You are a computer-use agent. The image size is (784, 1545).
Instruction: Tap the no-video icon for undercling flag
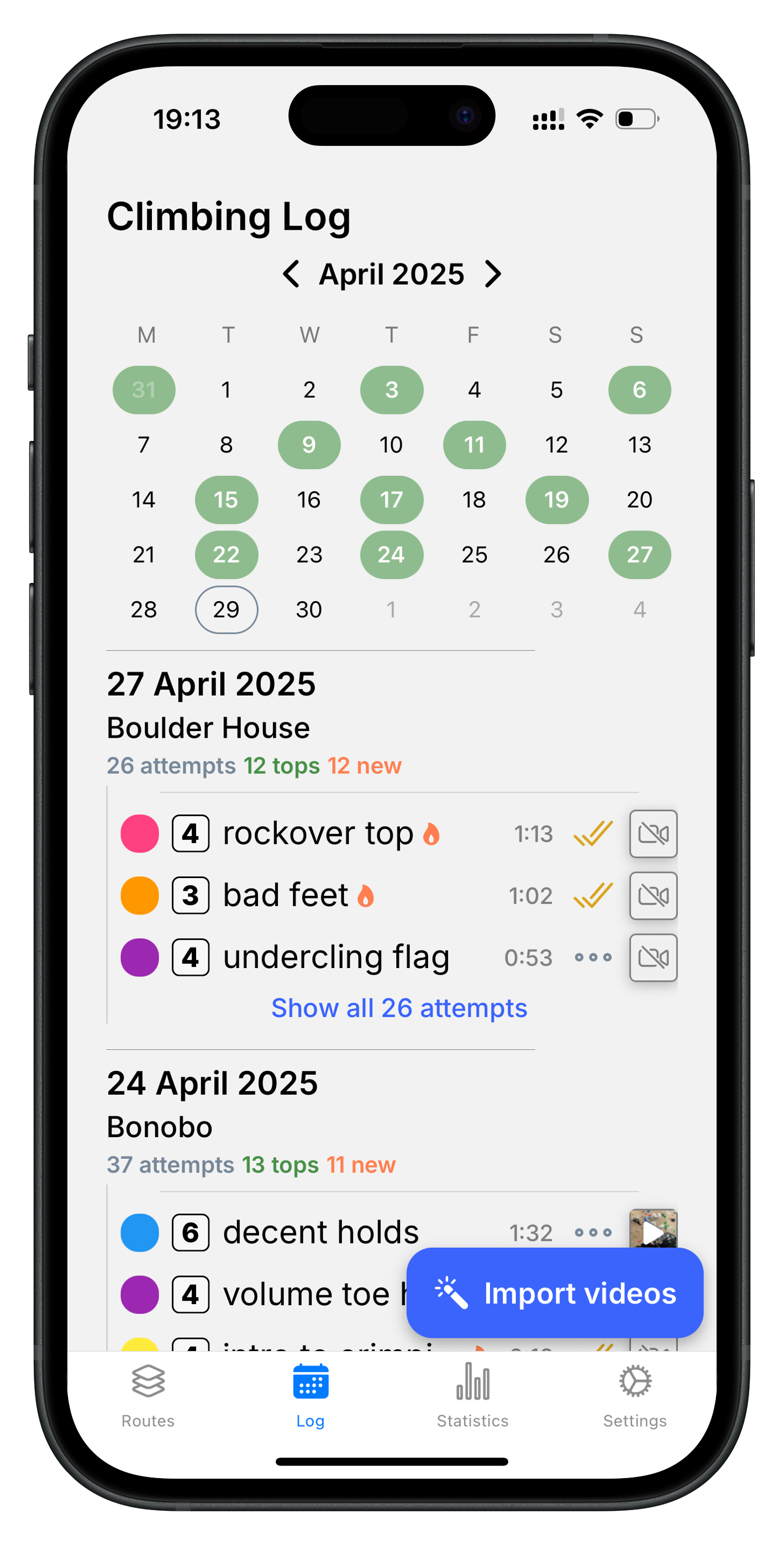click(653, 957)
